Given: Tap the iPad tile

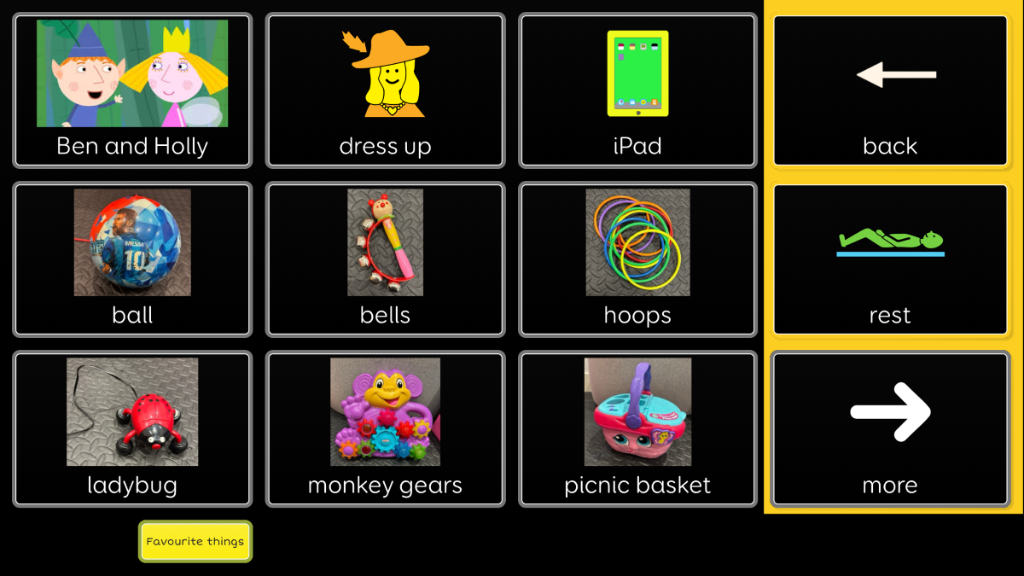Looking at the screenshot, I should click(x=638, y=90).
